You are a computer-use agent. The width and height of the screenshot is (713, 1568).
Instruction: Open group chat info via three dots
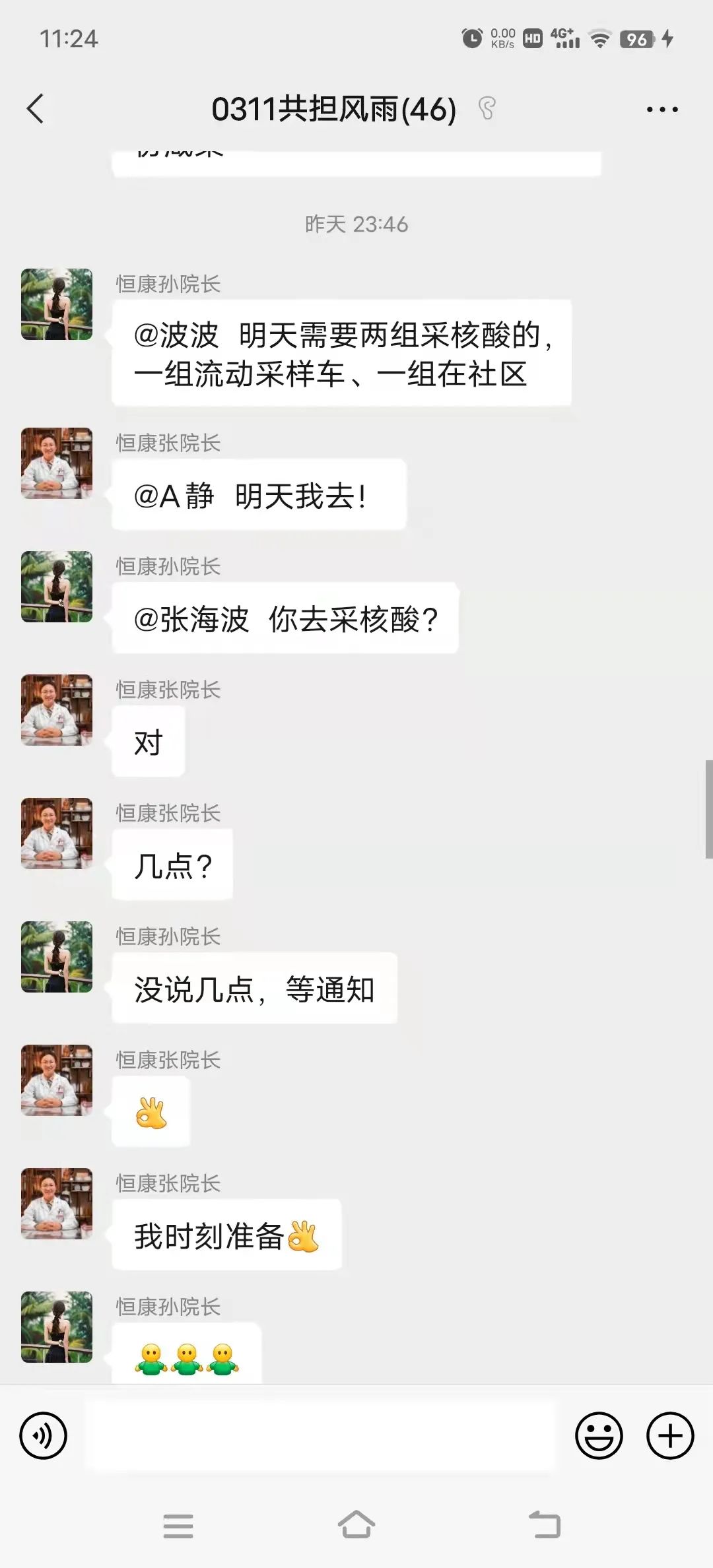[662, 110]
